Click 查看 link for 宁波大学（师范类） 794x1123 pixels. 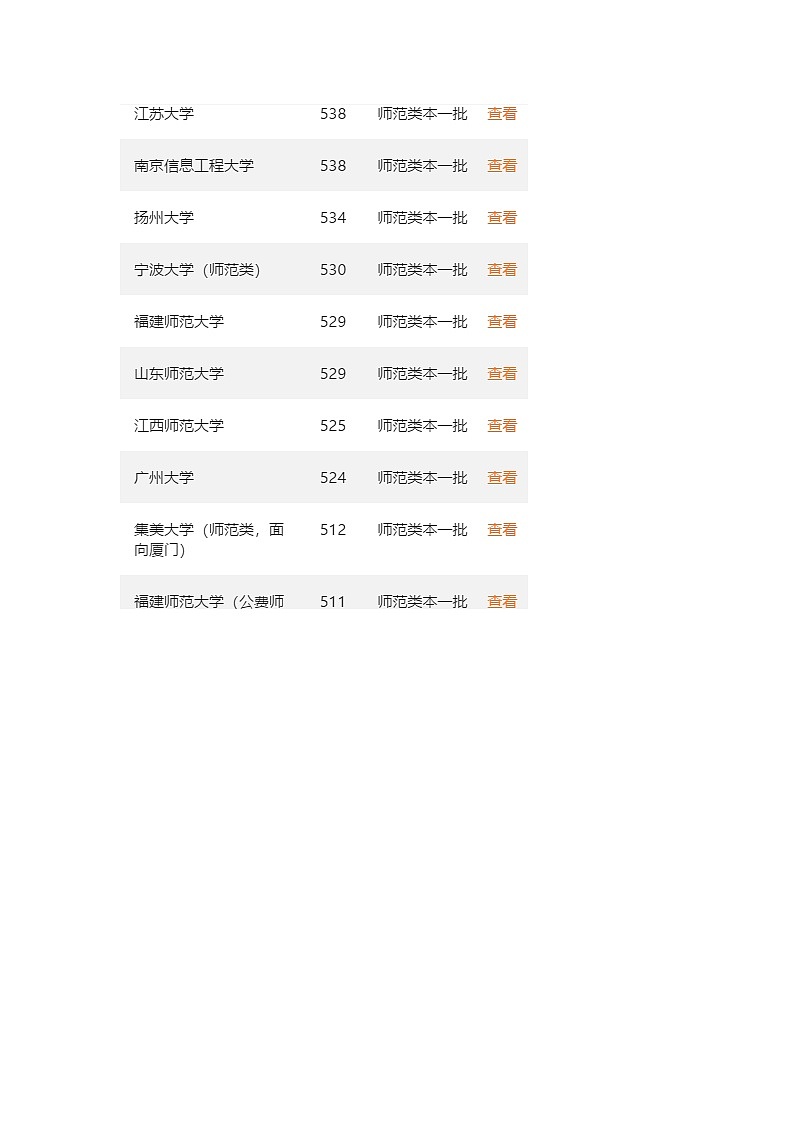click(501, 269)
